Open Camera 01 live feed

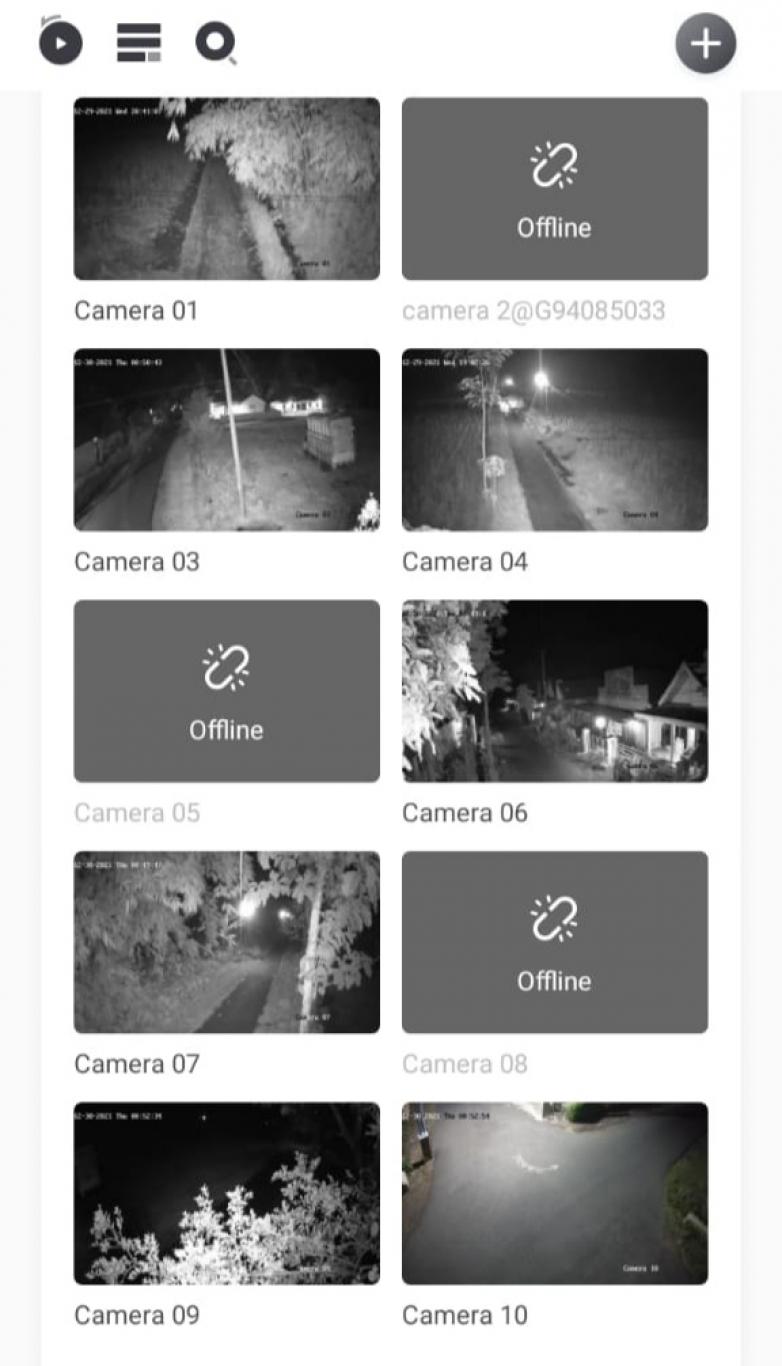tap(227, 189)
